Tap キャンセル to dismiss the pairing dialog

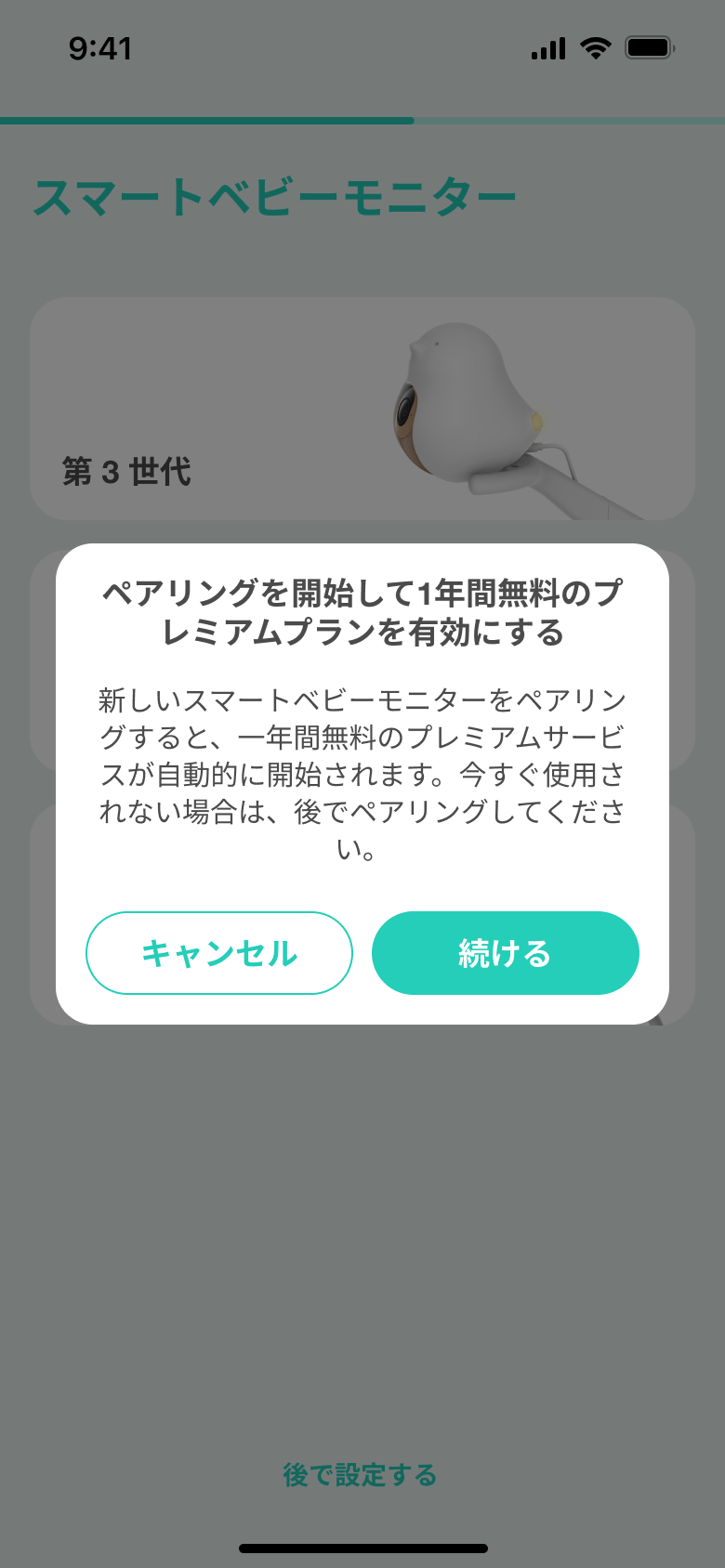point(219,953)
